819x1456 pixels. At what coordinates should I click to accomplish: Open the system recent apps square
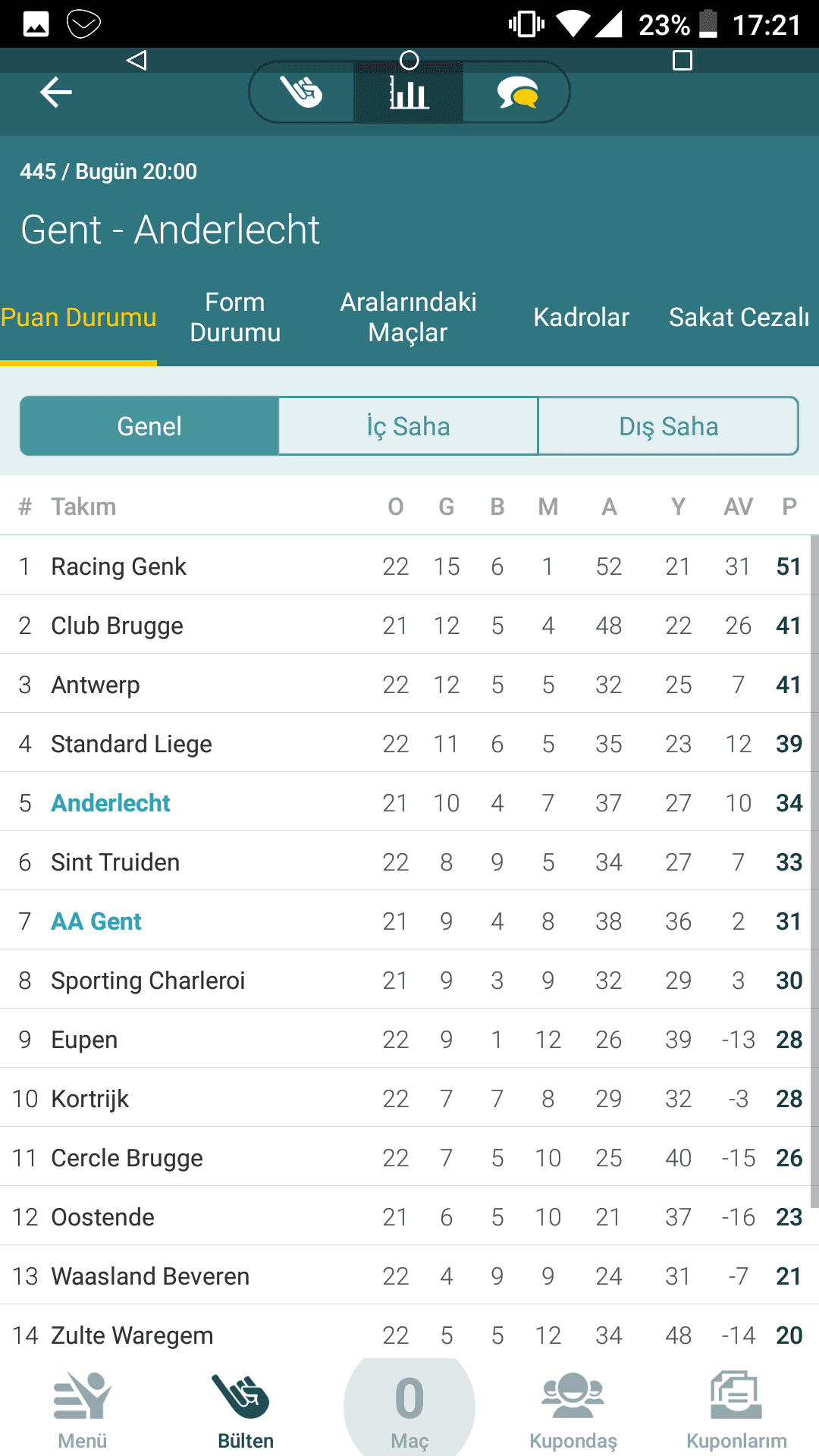click(682, 60)
